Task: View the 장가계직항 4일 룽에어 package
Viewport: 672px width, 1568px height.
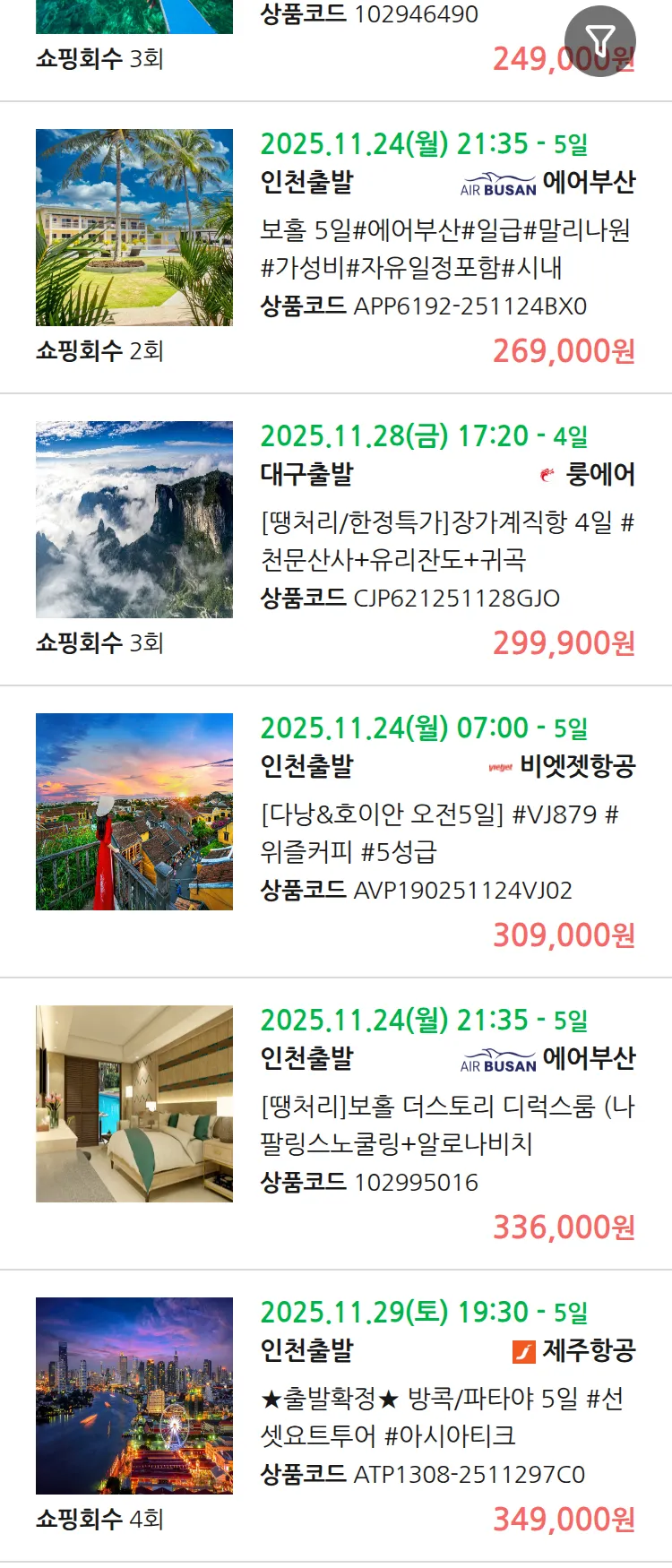Action: pyautogui.click(x=445, y=540)
